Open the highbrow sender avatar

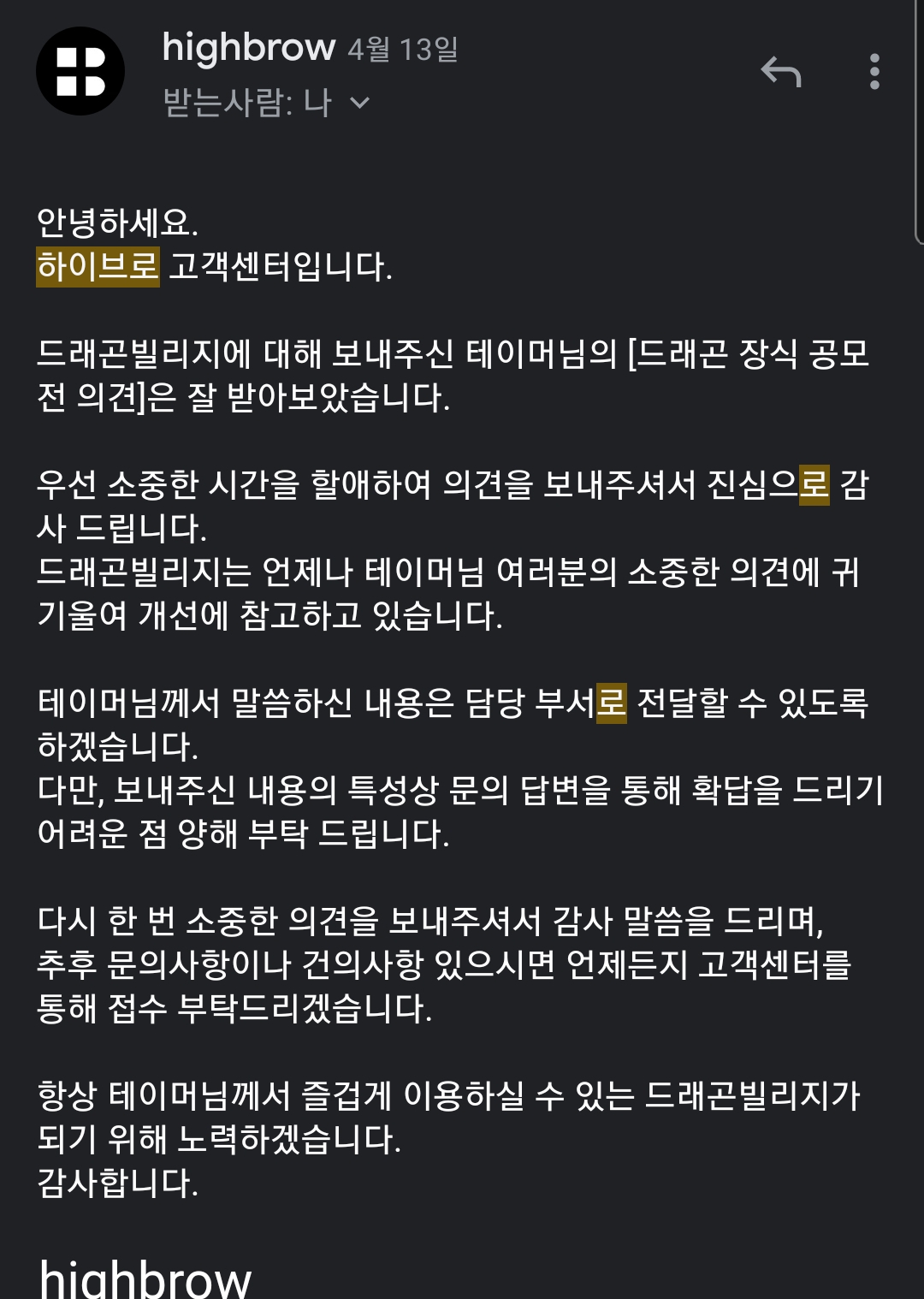(80, 71)
